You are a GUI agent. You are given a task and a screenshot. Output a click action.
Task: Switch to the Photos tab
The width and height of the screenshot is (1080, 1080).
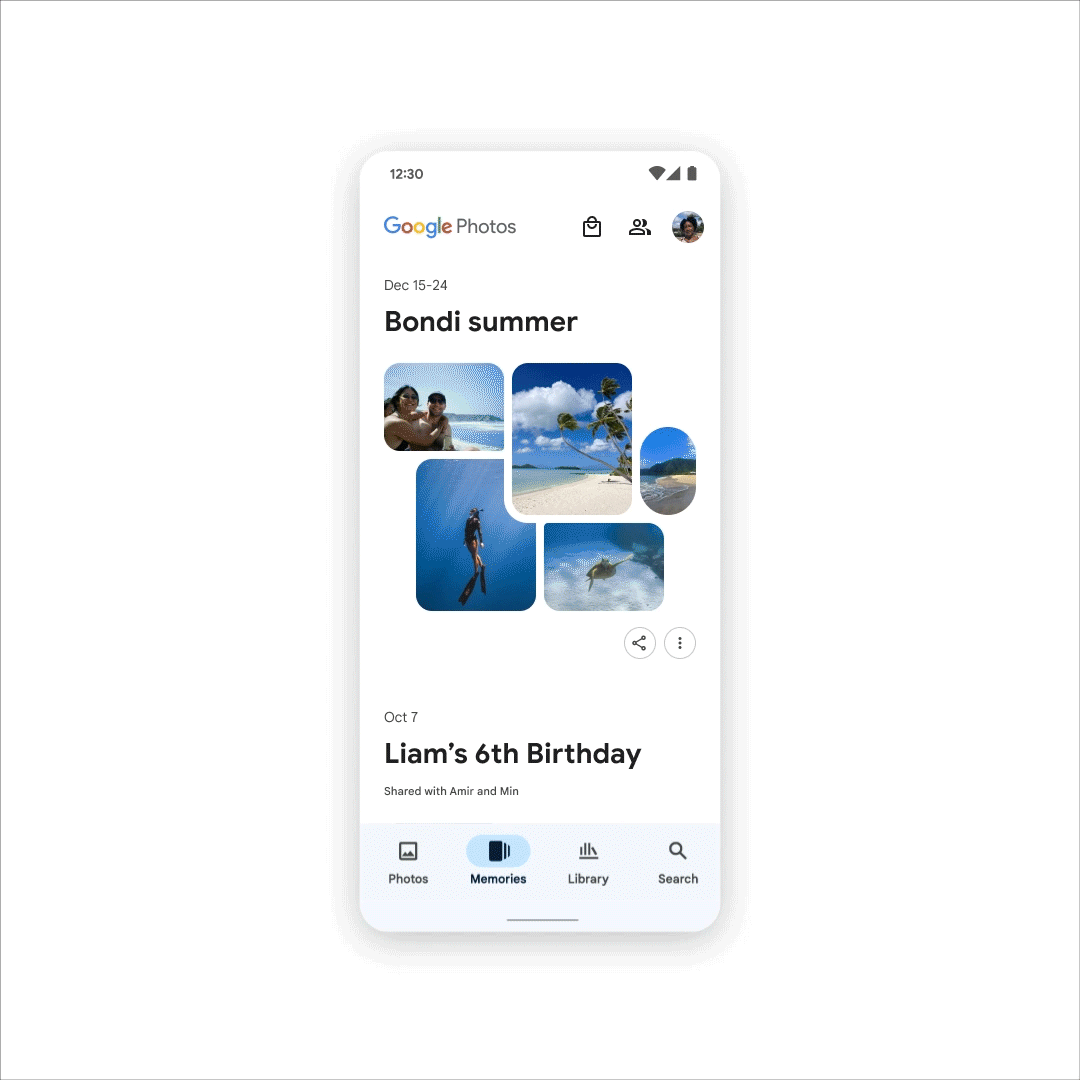pos(408,862)
